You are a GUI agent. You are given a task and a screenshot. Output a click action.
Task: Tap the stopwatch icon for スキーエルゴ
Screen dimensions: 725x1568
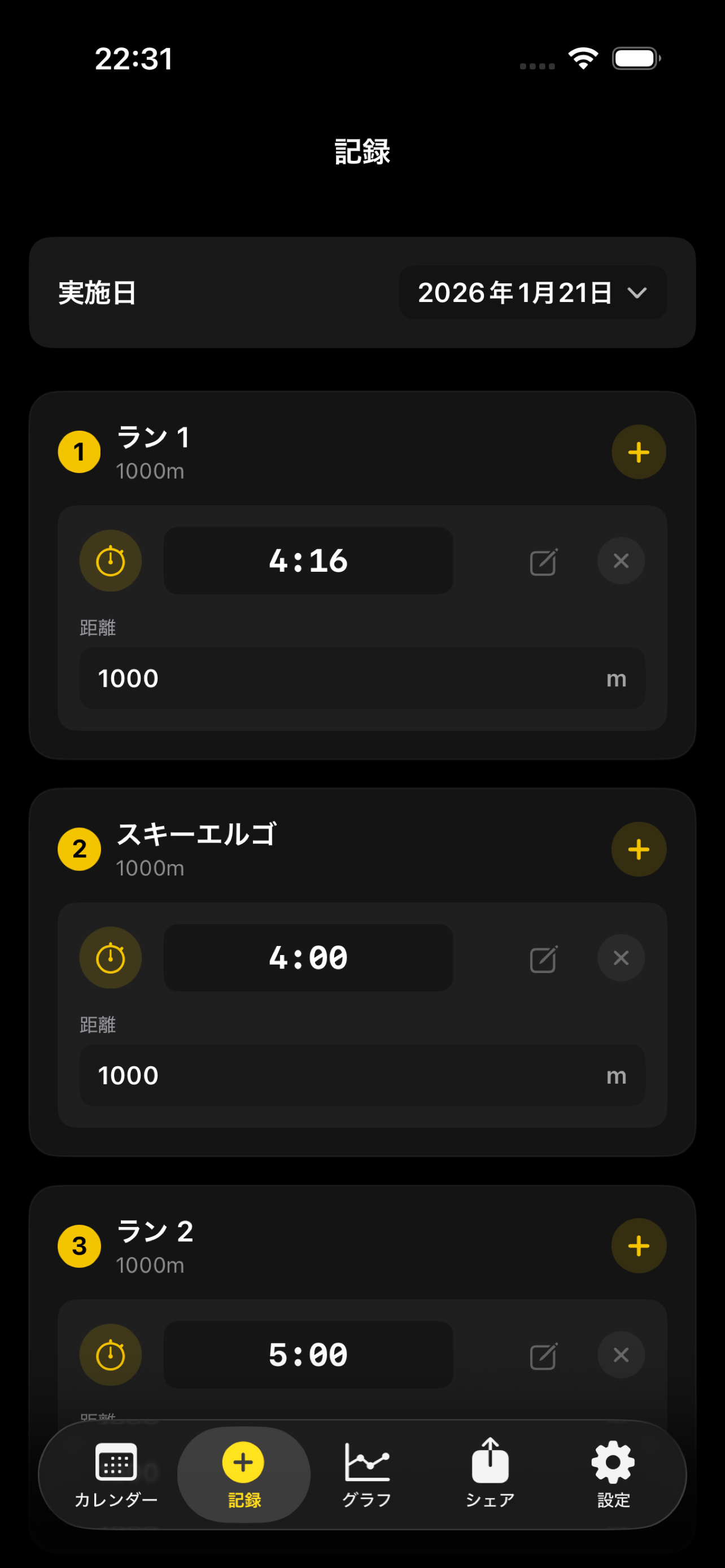[x=110, y=957]
